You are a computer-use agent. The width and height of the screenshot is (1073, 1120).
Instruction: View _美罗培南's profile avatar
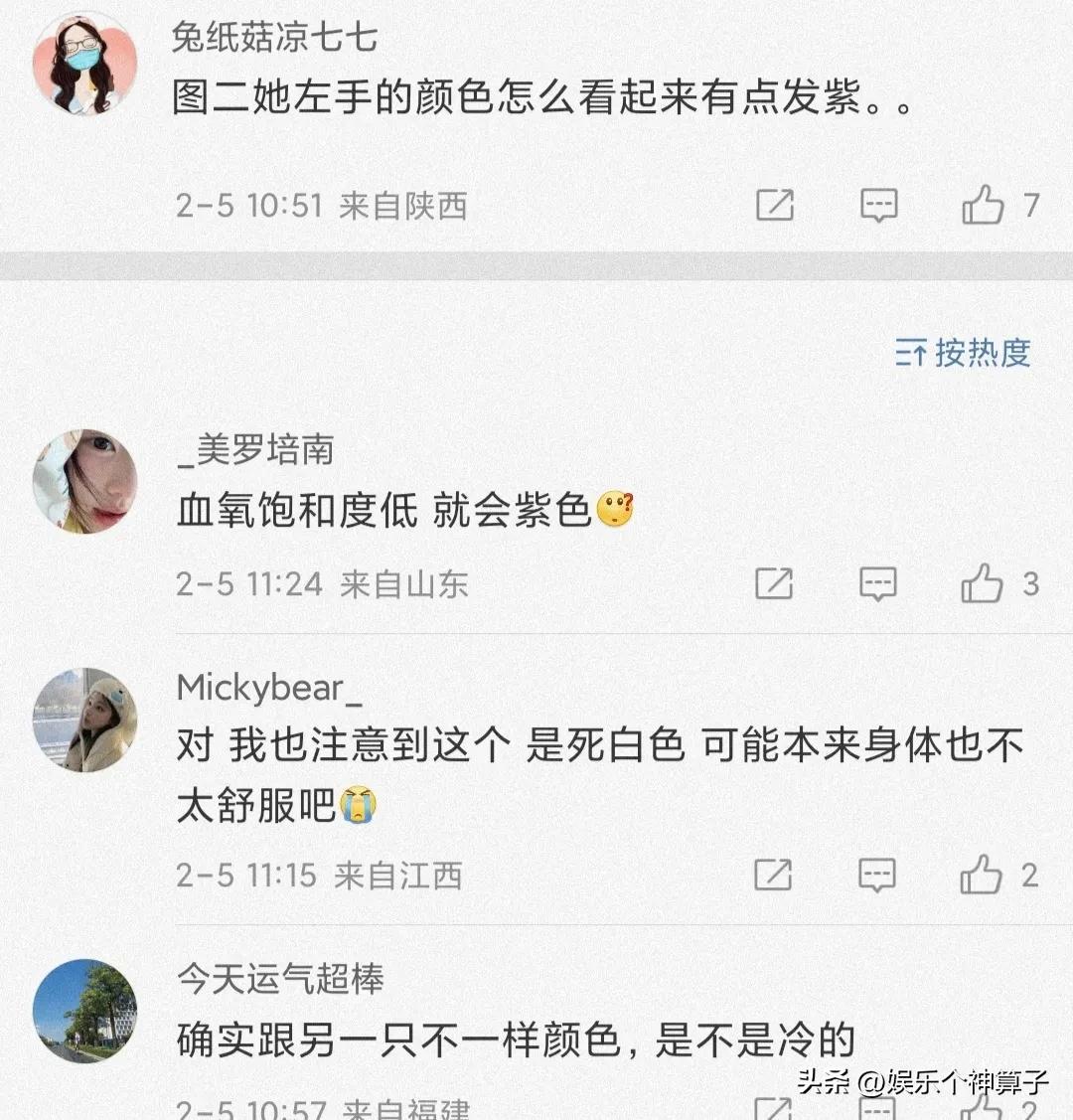click(x=84, y=481)
